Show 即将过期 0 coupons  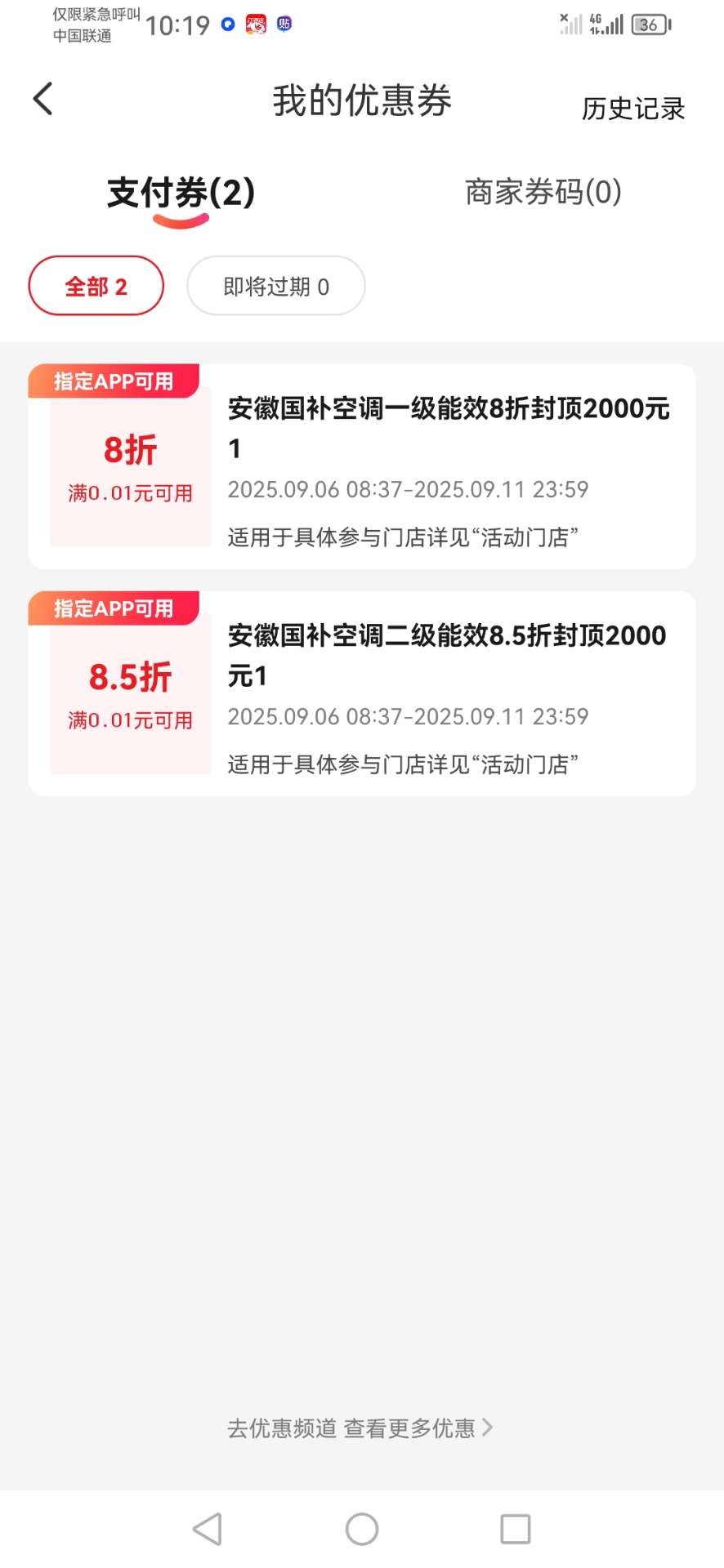(x=276, y=286)
